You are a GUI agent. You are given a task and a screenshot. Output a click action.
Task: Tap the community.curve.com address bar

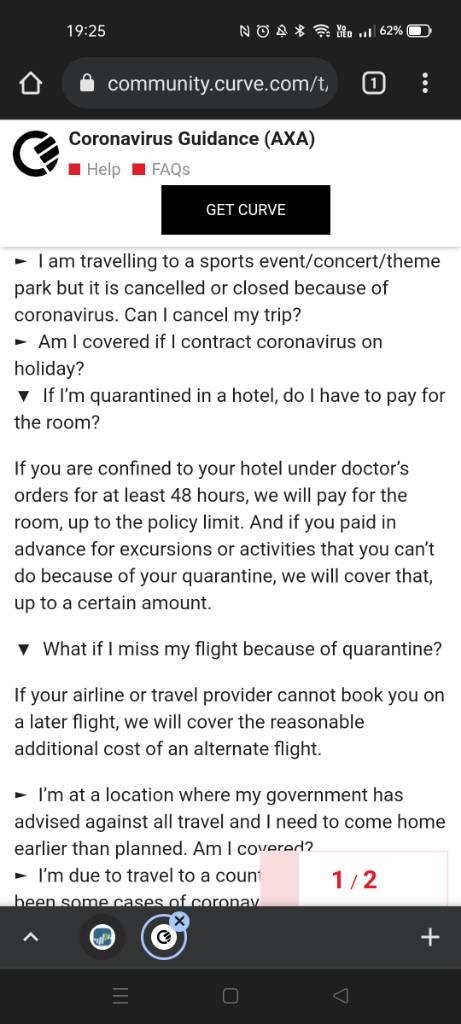(200, 84)
